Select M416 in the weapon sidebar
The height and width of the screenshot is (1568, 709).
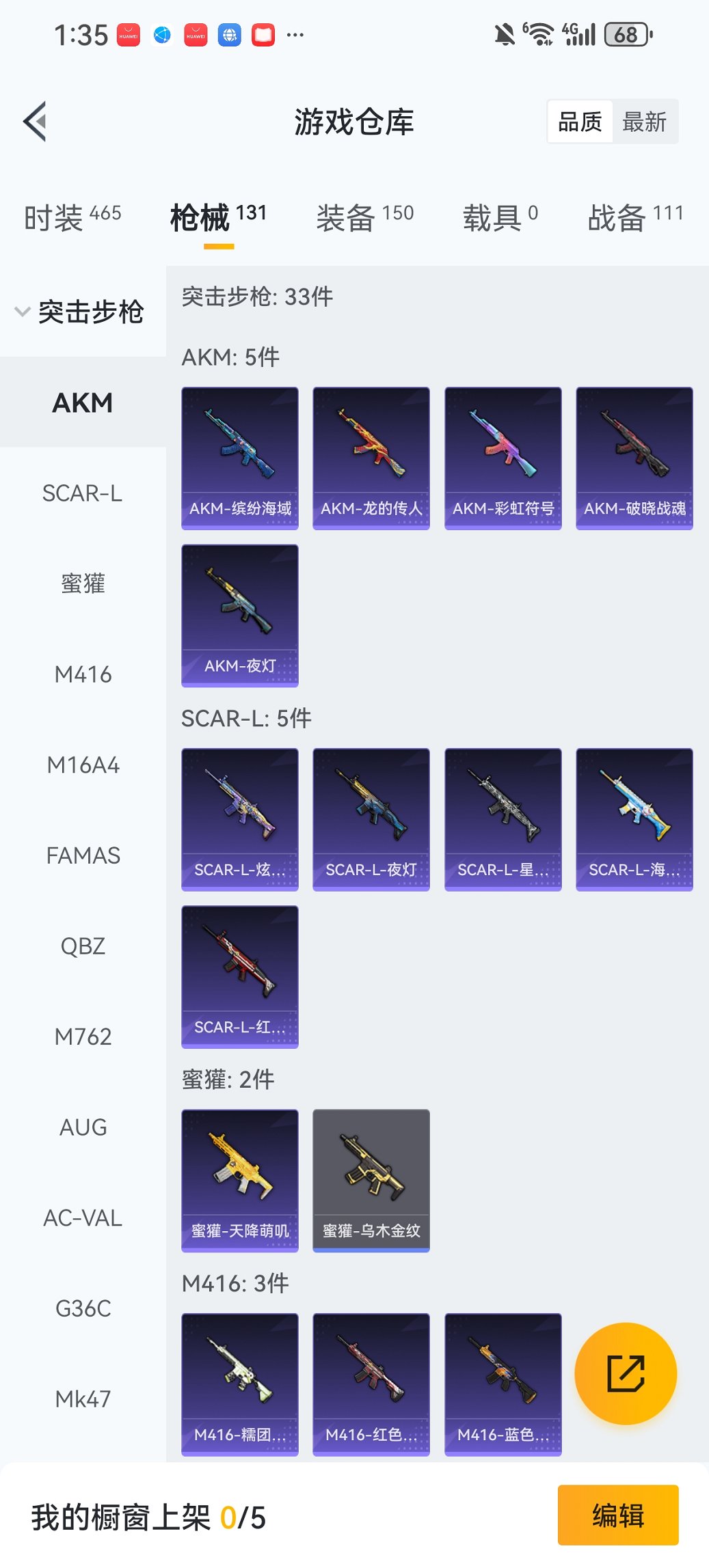(83, 674)
